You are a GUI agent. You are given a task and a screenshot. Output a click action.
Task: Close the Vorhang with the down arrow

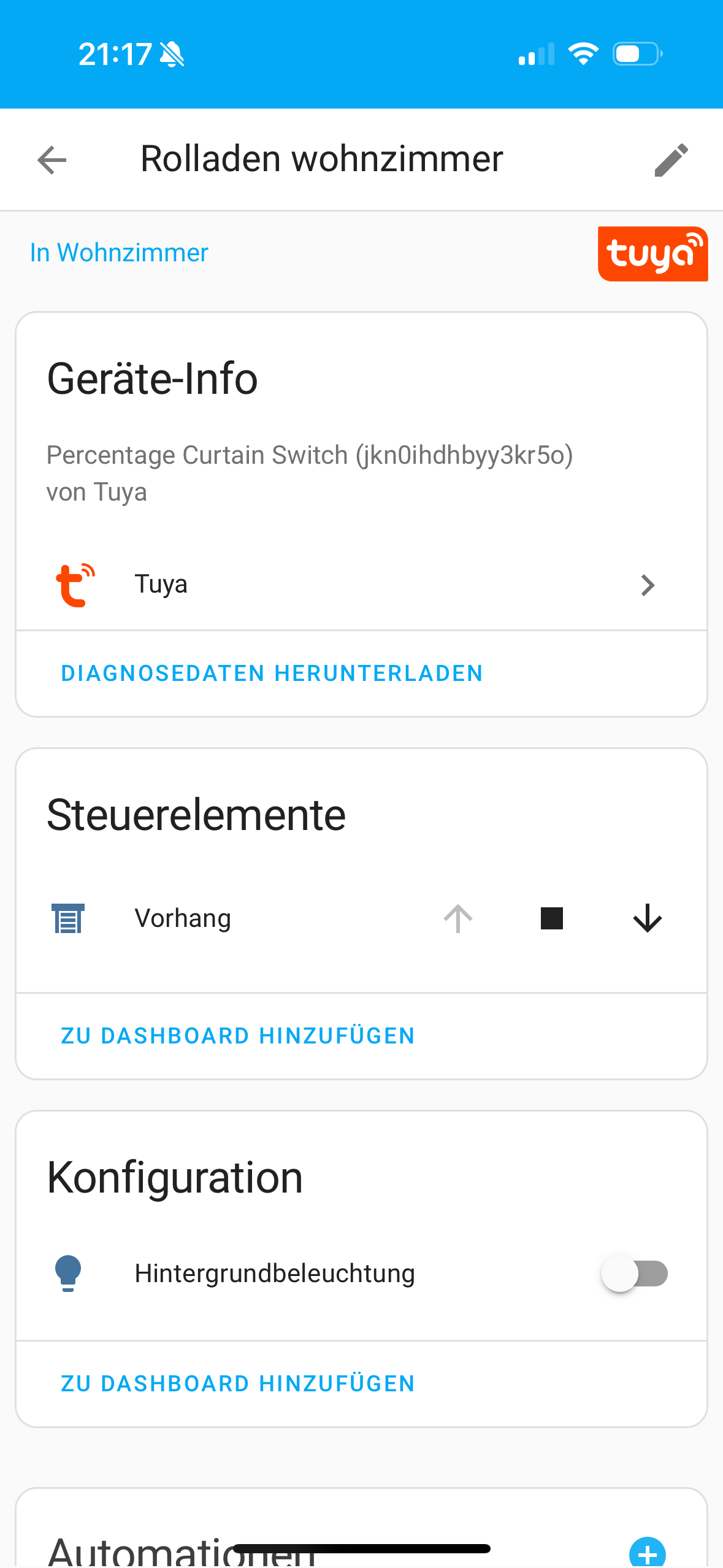tap(647, 919)
